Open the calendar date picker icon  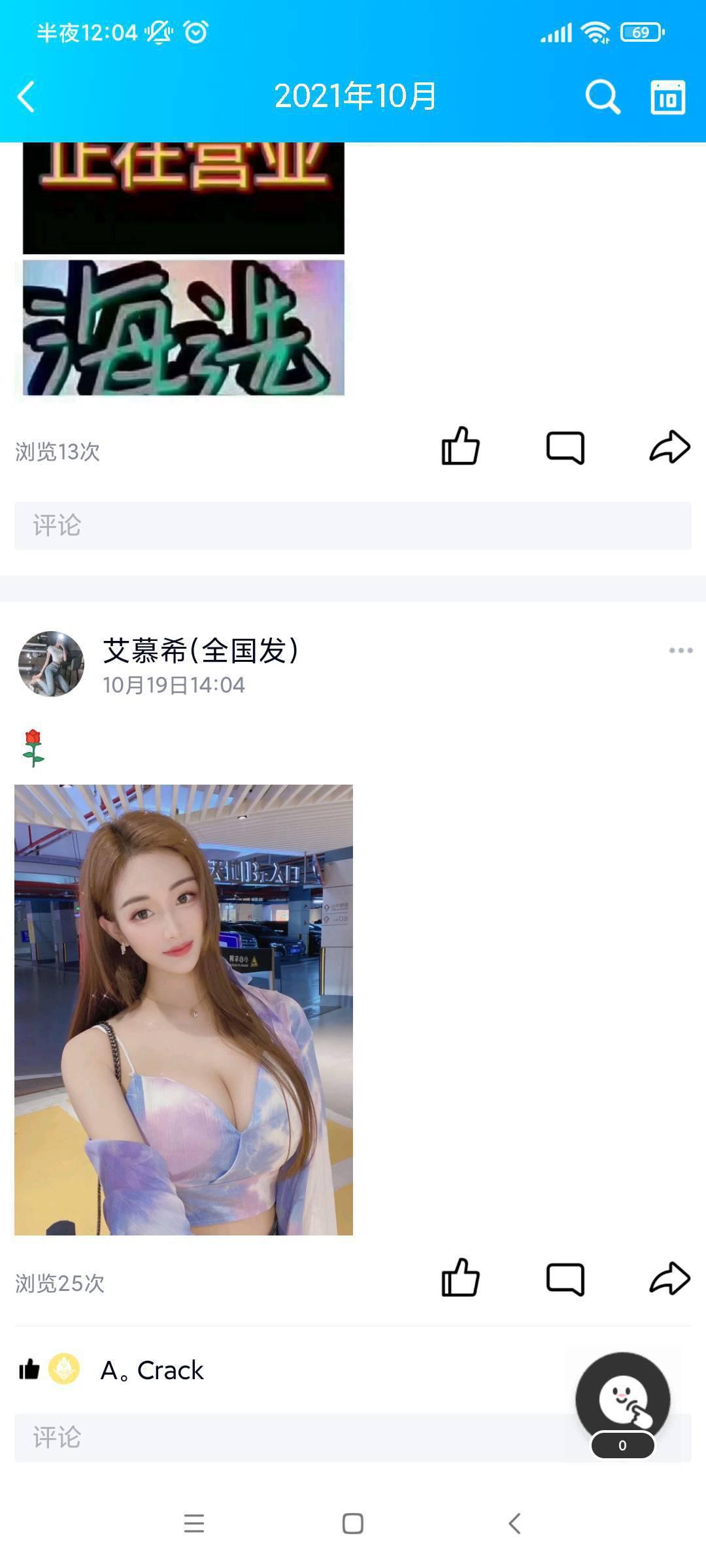(x=667, y=97)
